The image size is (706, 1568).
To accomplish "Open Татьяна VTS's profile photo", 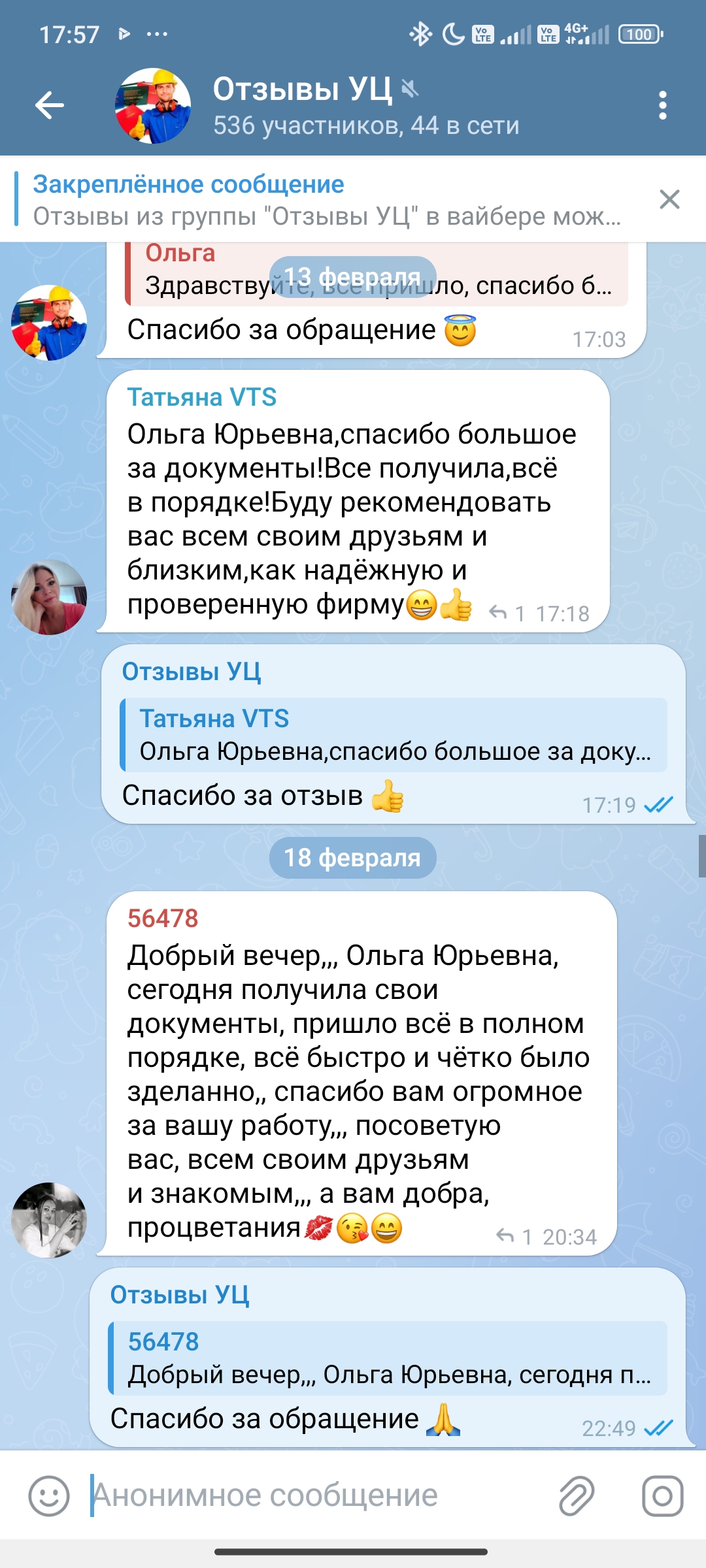I will (49, 596).
